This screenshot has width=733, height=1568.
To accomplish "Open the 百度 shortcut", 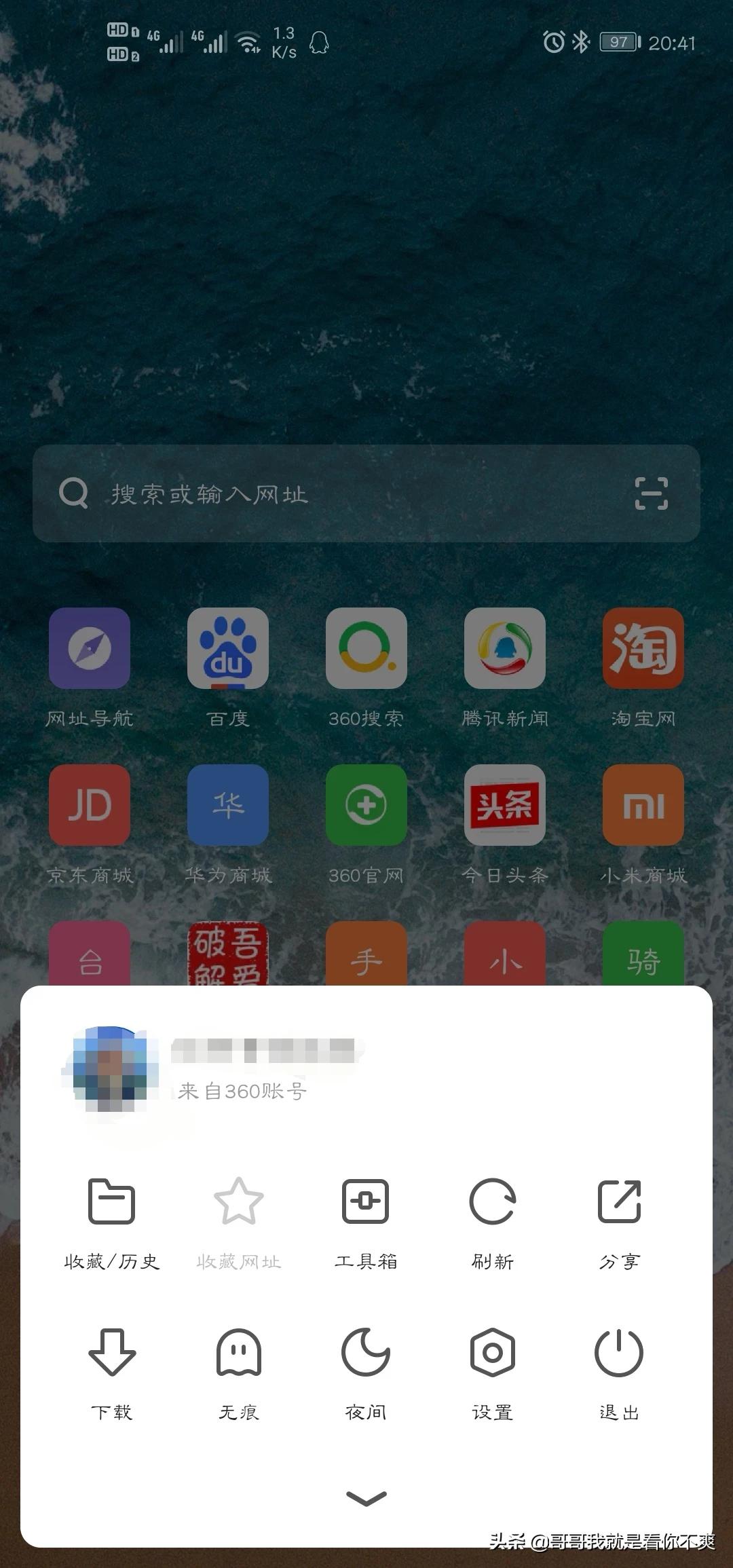I will (x=228, y=648).
